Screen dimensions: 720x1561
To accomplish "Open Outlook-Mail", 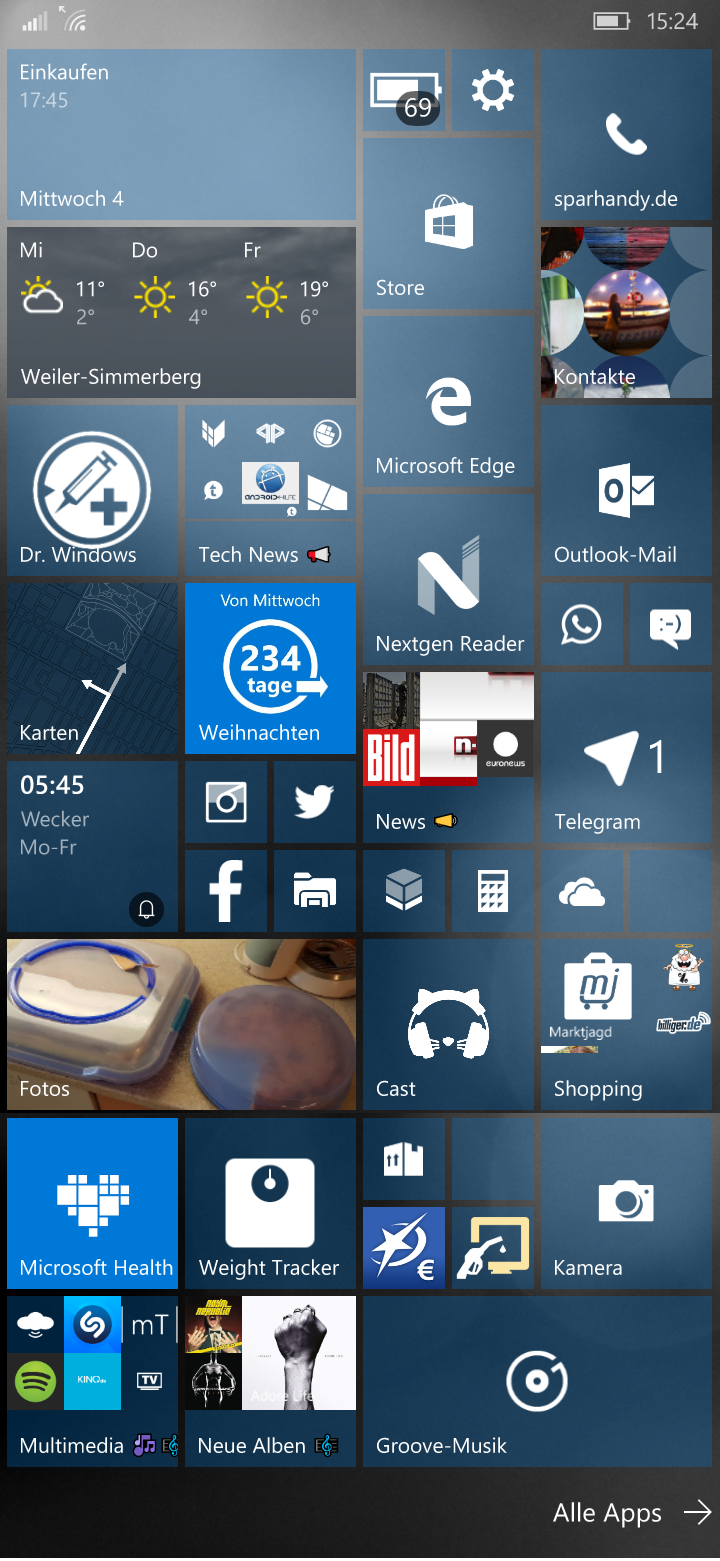I will 626,491.
